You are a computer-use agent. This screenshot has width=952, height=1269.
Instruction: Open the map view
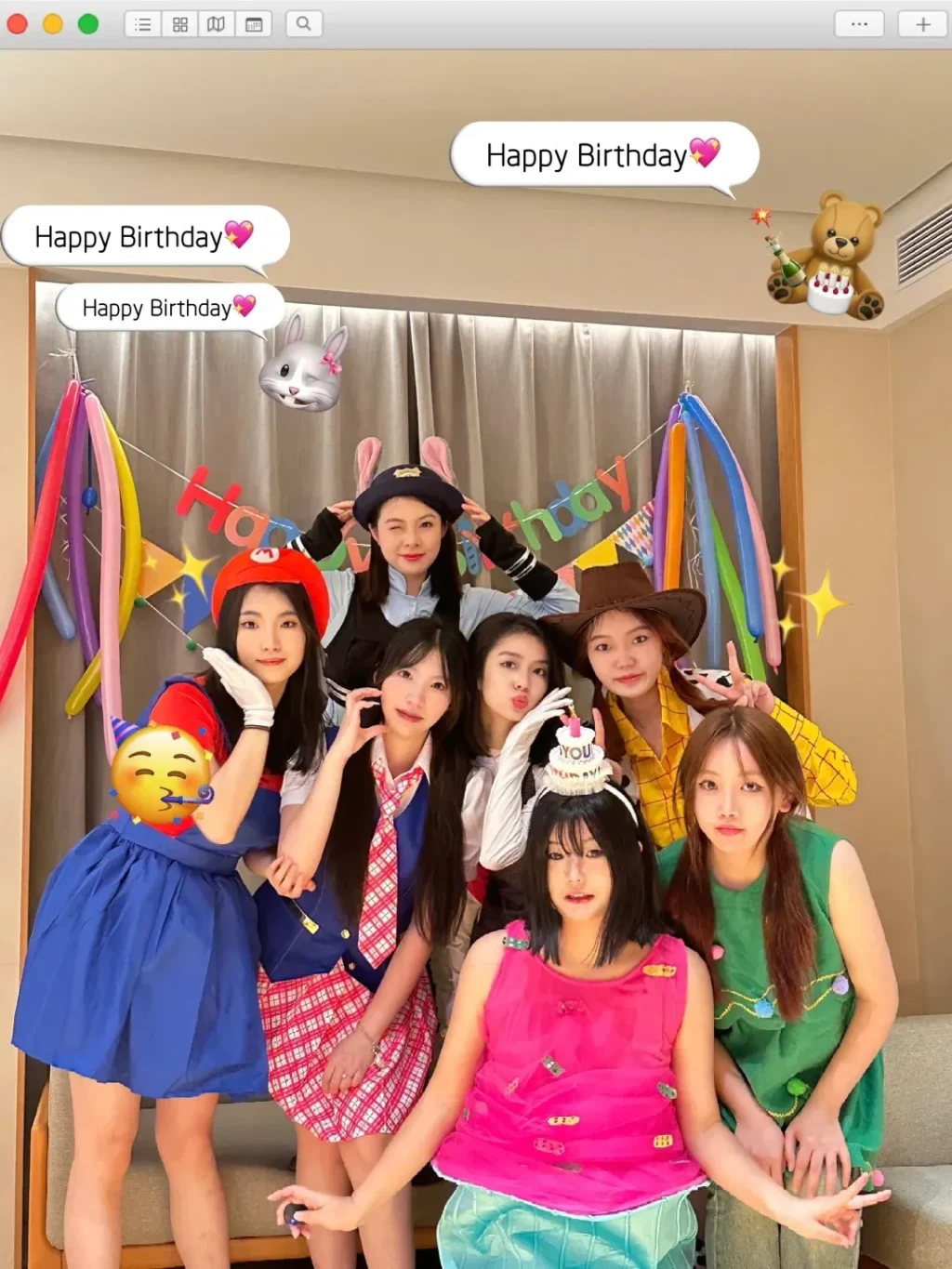(x=216, y=24)
